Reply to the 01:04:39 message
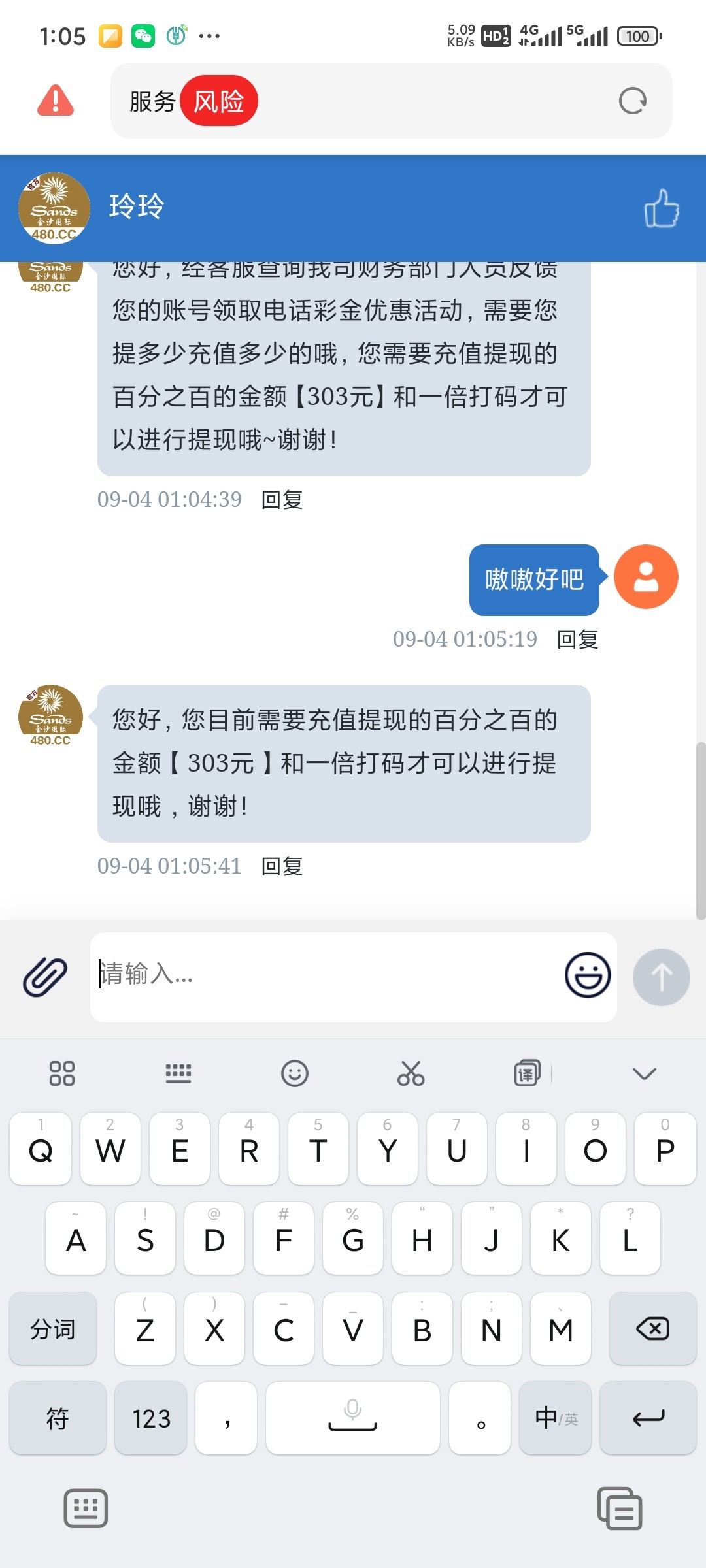Viewport: 706px width, 1568px height. 282,500
